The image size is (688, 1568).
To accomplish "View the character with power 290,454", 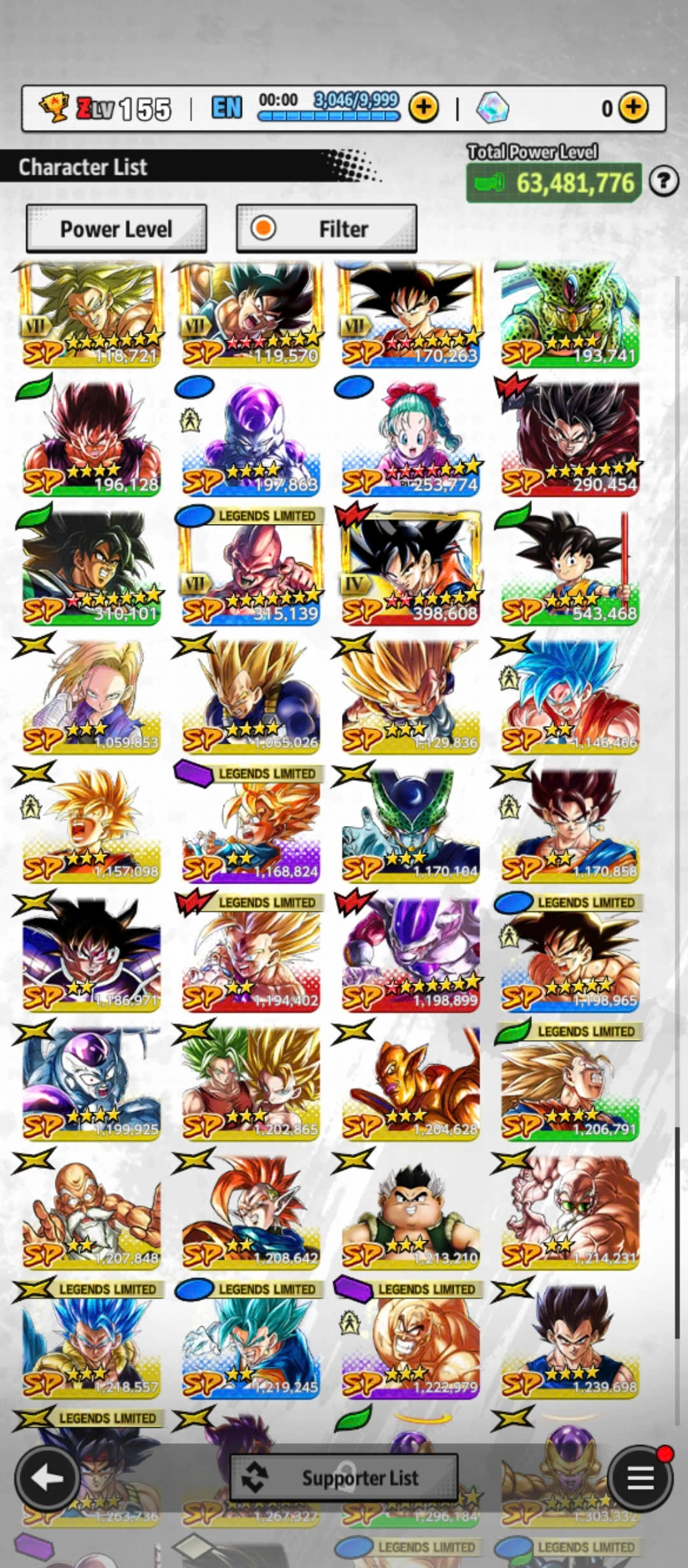I will (x=570, y=440).
